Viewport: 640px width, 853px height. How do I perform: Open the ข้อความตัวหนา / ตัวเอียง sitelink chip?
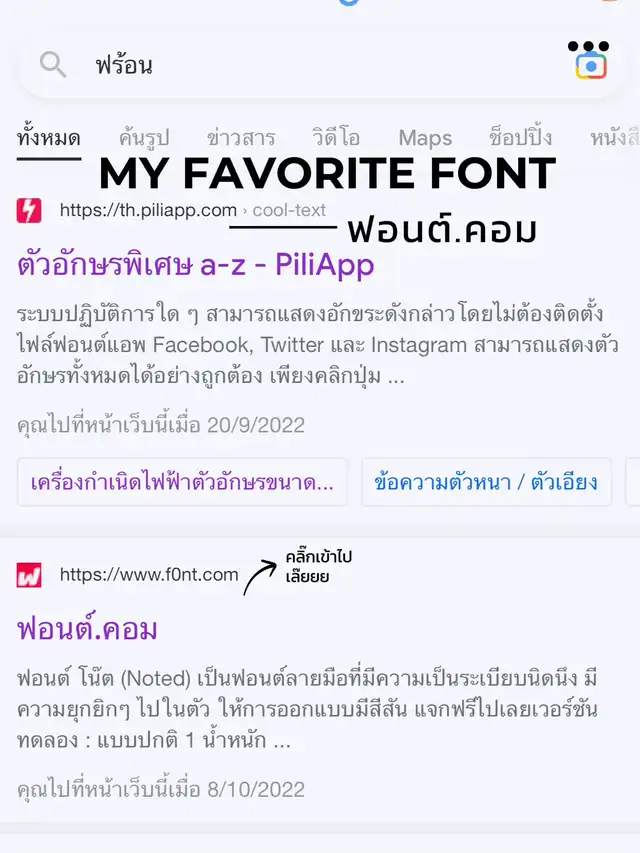486,482
